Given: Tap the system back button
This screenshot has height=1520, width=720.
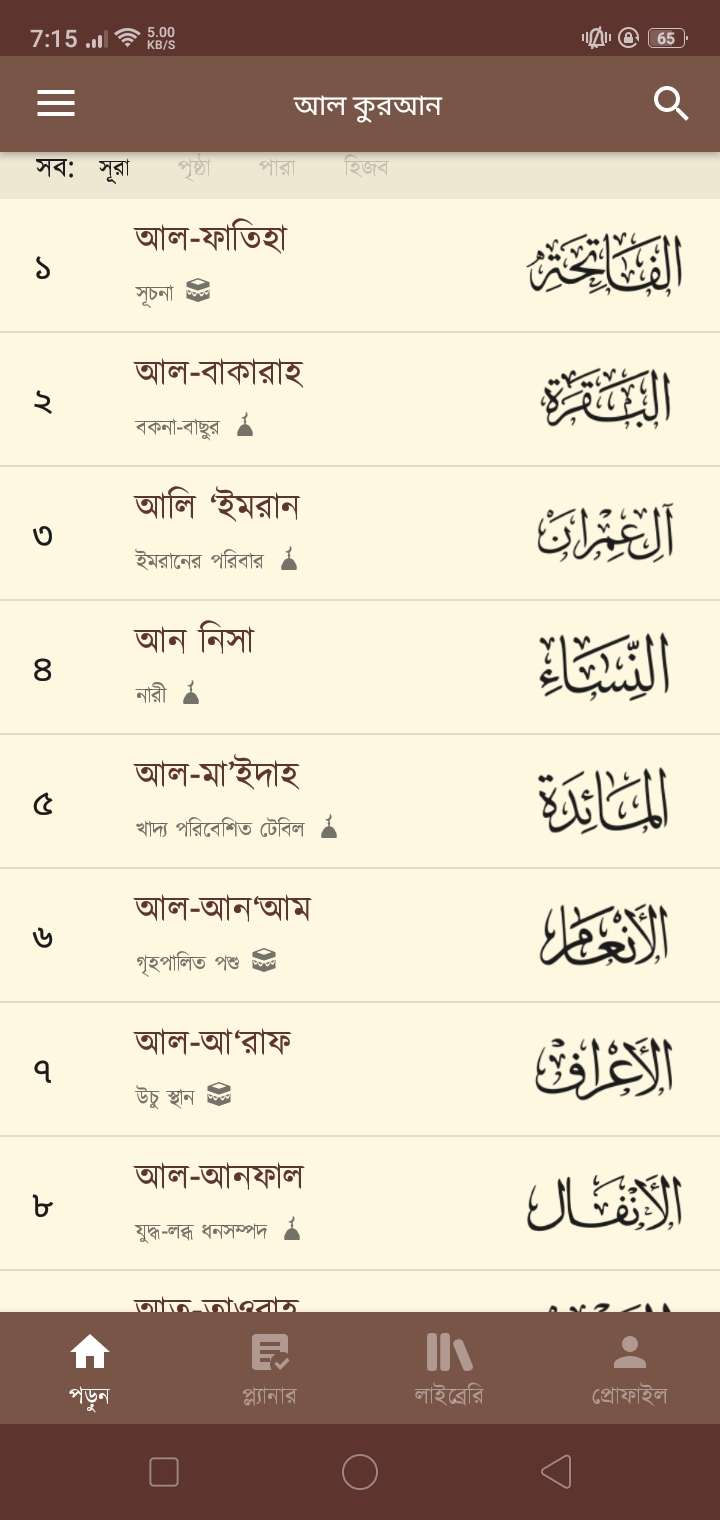Looking at the screenshot, I should 556,1472.
